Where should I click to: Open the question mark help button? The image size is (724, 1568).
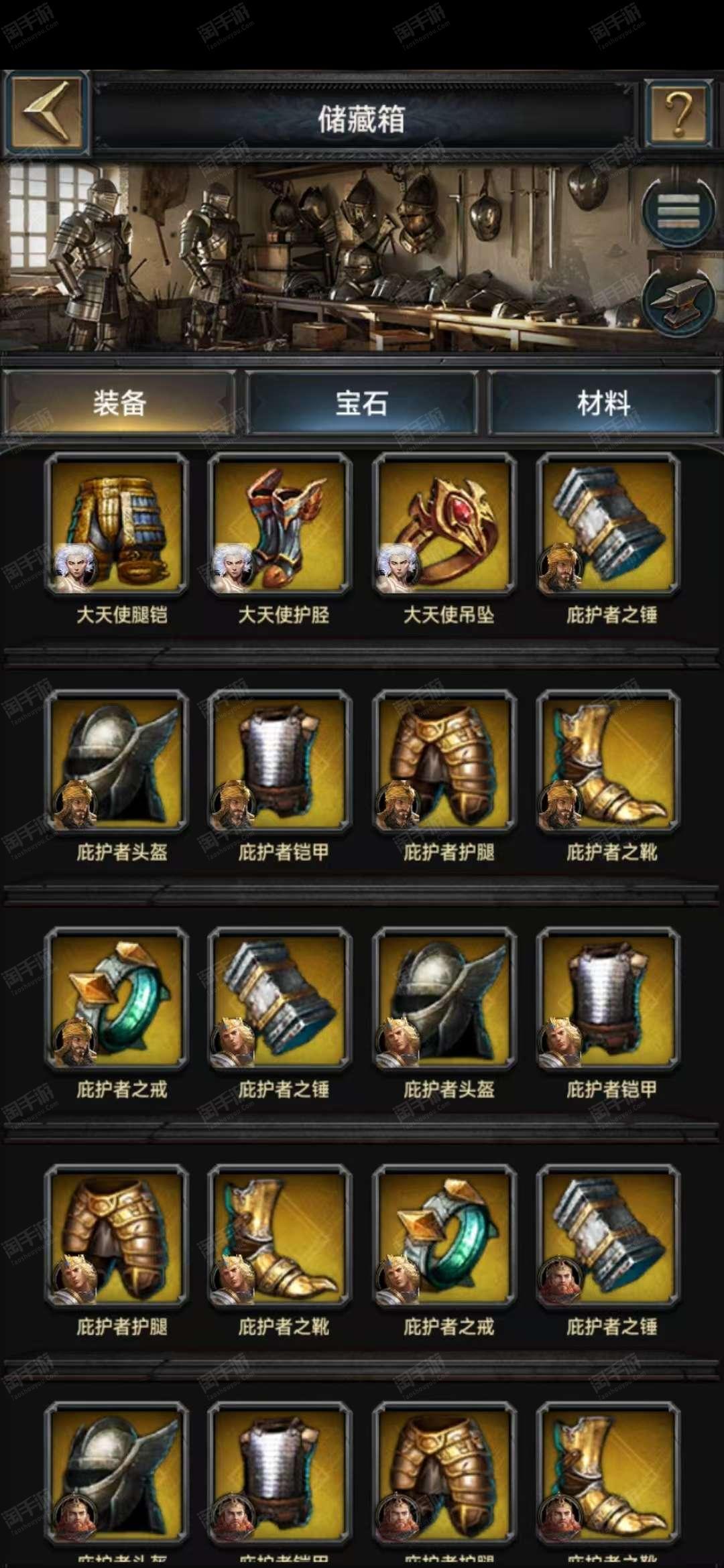[678, 114]
